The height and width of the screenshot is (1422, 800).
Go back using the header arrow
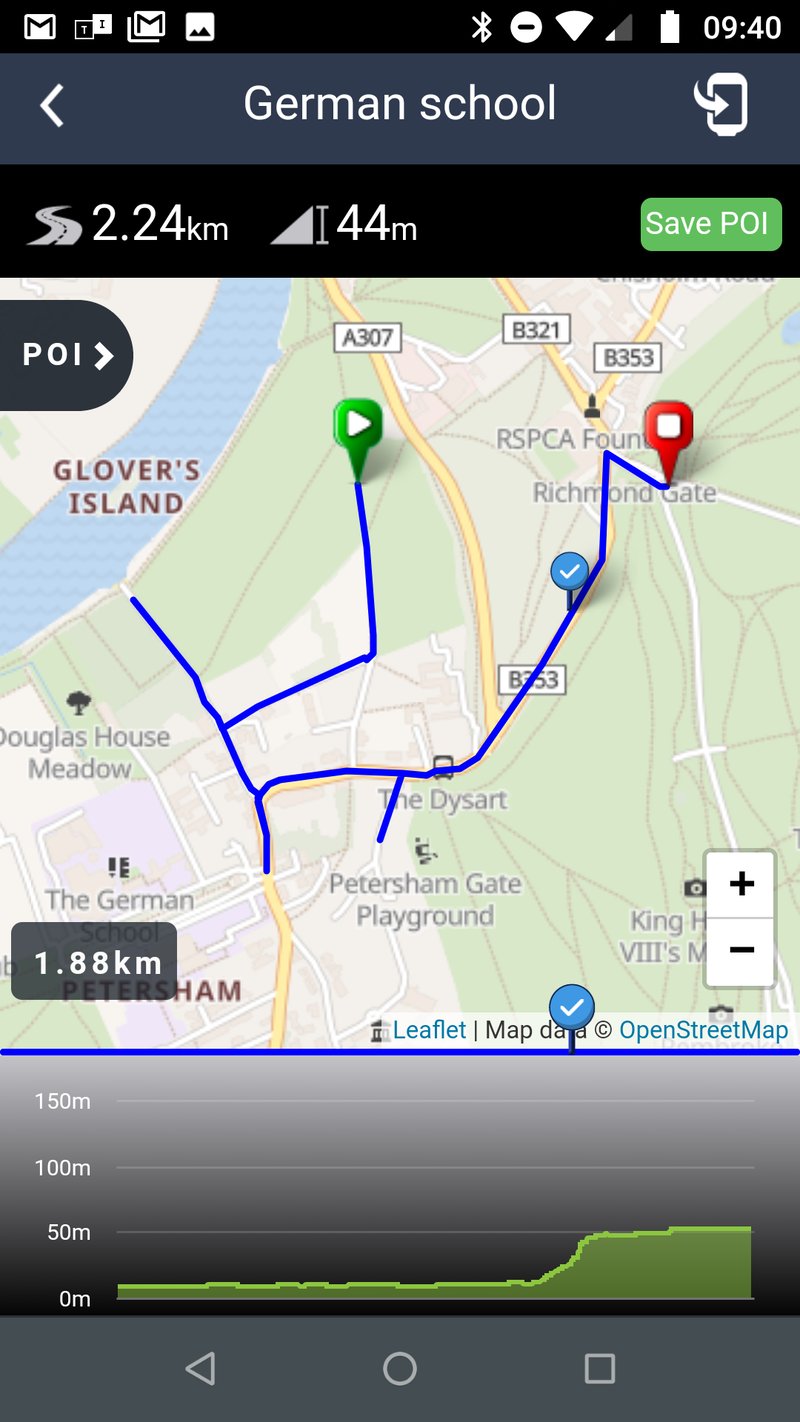pyautogui.click(x=52, y=105)
